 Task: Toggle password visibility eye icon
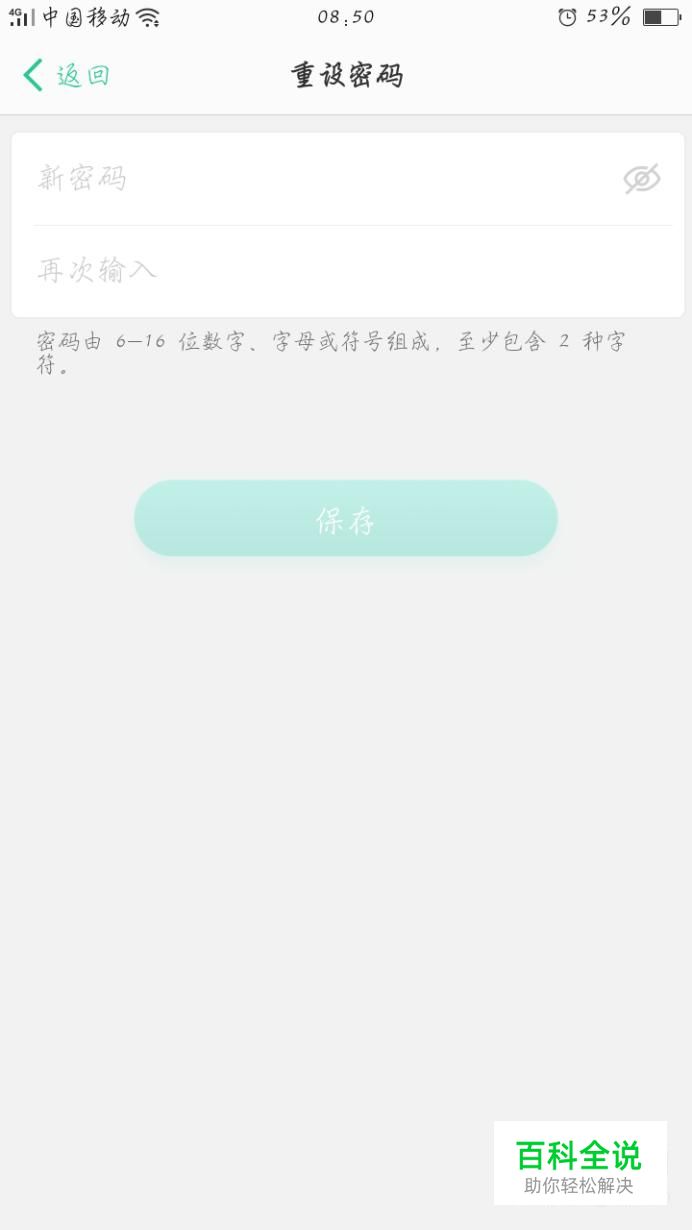[642, 179]
